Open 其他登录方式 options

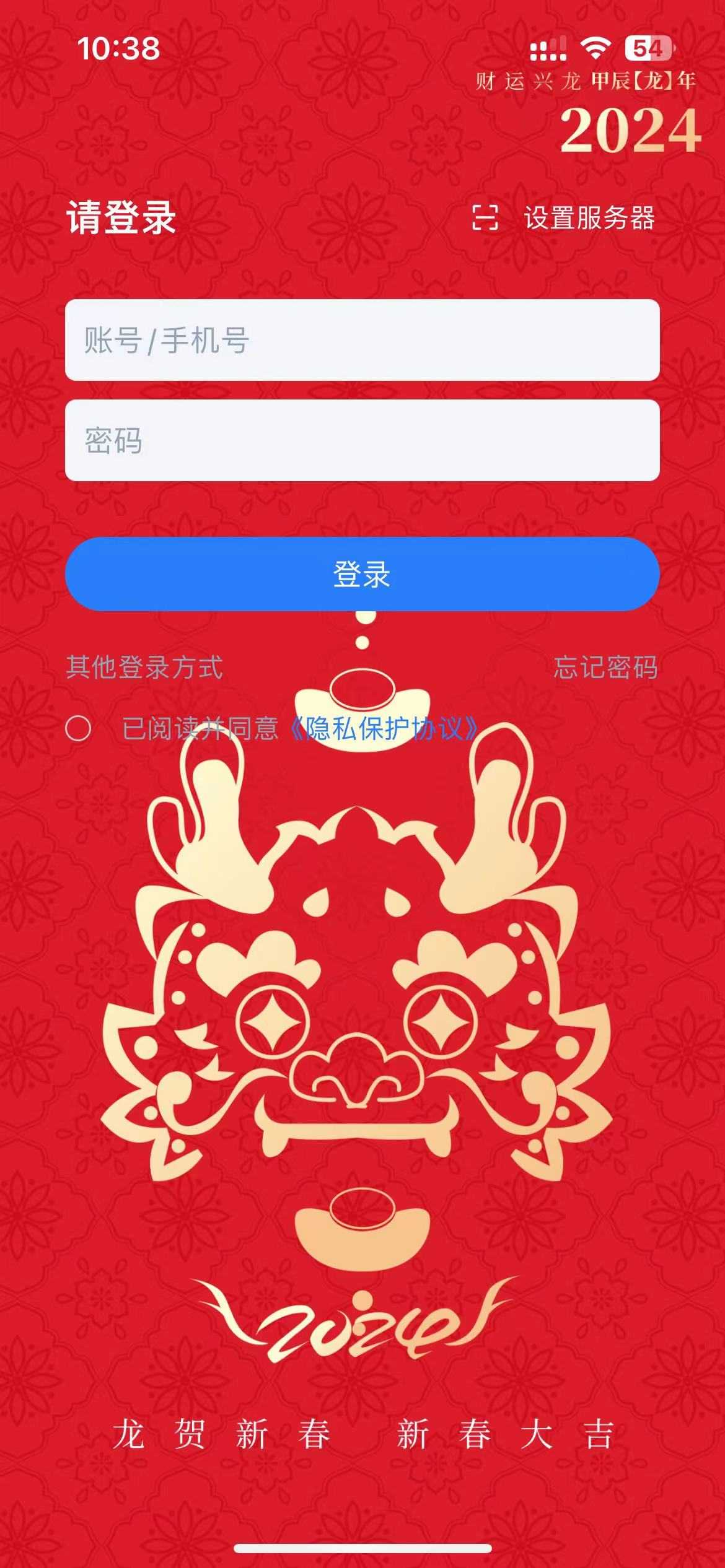[x=144, y=668]
